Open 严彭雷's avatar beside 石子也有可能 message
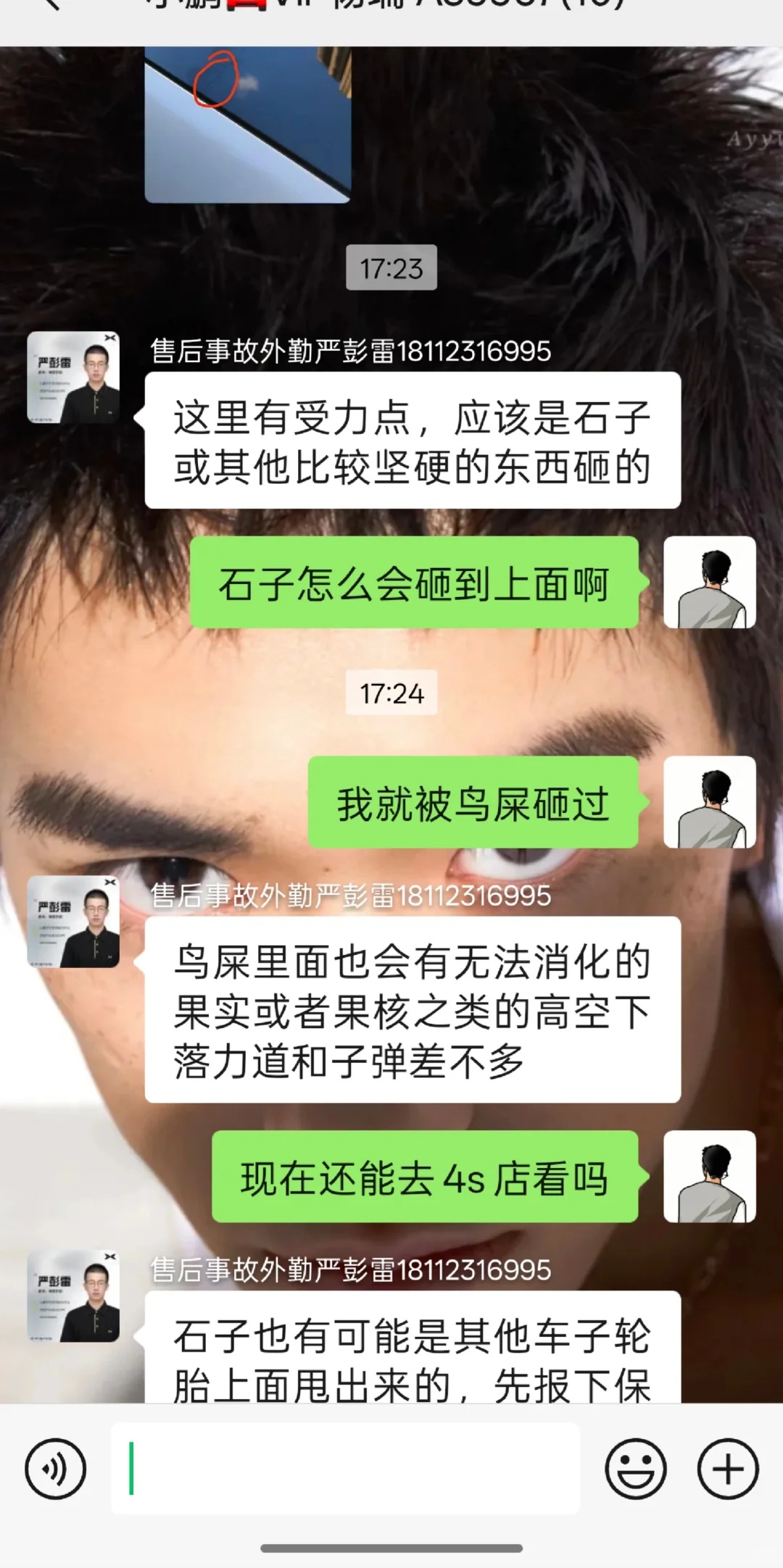This screenshot has height=1568, width=783. pyautogui.click(x=73, y=1296)
